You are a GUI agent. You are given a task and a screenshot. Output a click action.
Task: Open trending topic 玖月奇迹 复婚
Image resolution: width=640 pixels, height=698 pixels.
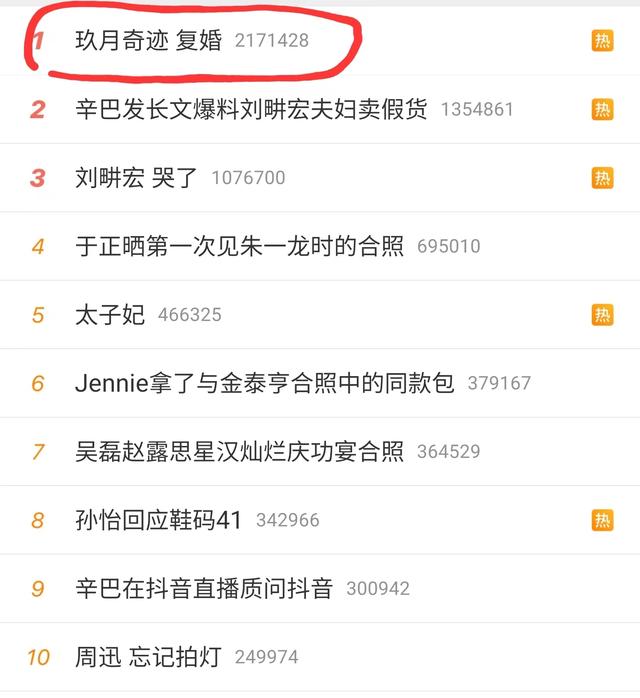tap(149, 41)
